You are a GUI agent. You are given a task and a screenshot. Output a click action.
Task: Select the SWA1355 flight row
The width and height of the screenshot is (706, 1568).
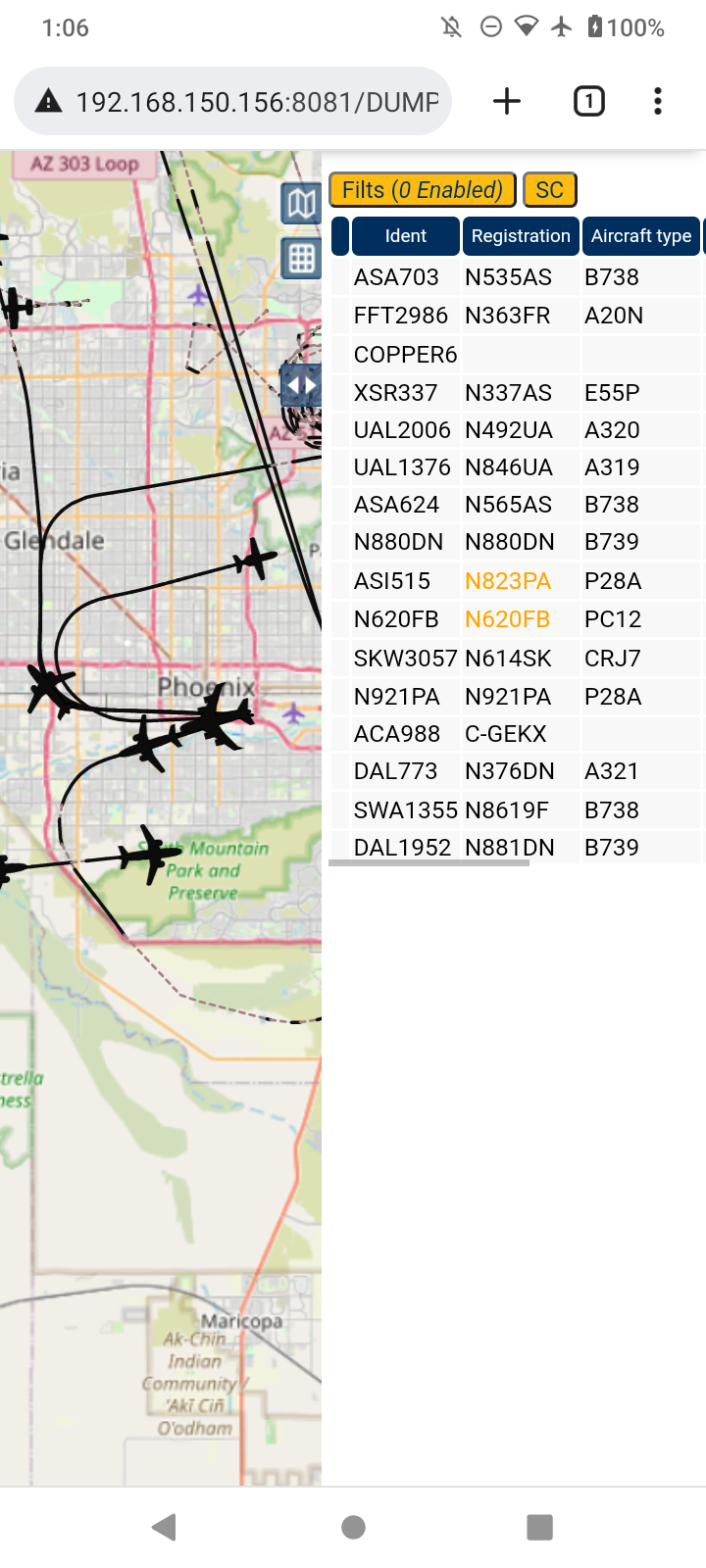[x=517, y=810]
